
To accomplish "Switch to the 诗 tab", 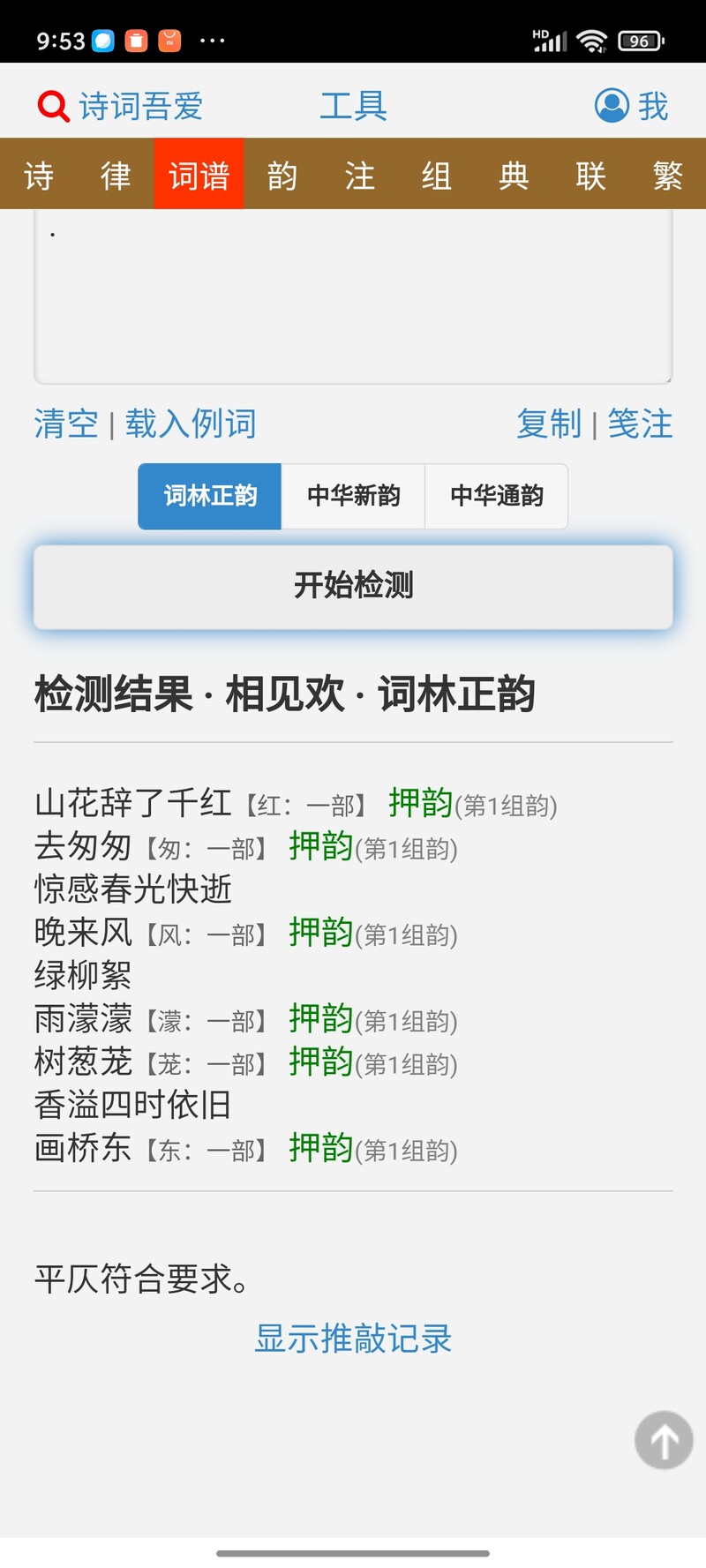I will tap(39, 175).
